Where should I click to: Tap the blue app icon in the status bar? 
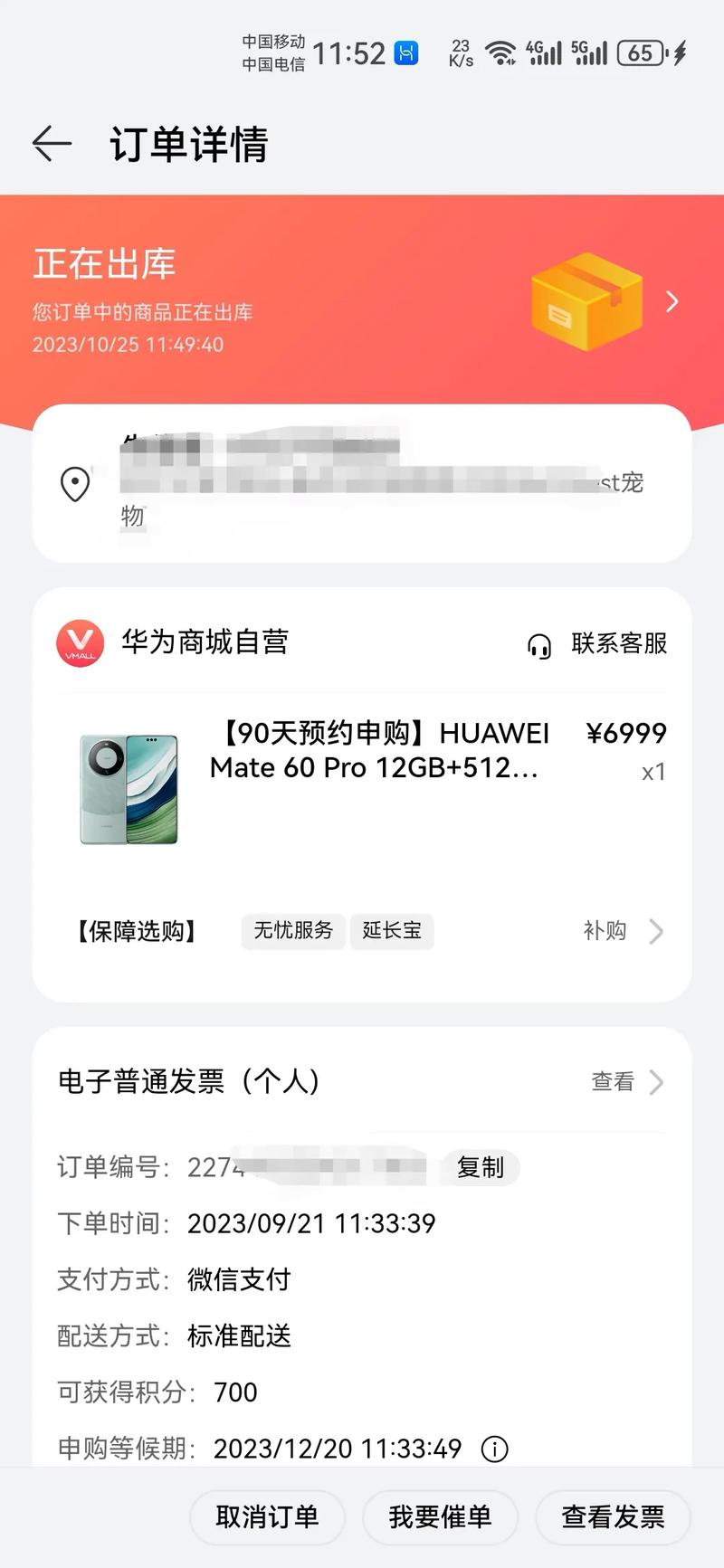point(405,52)
